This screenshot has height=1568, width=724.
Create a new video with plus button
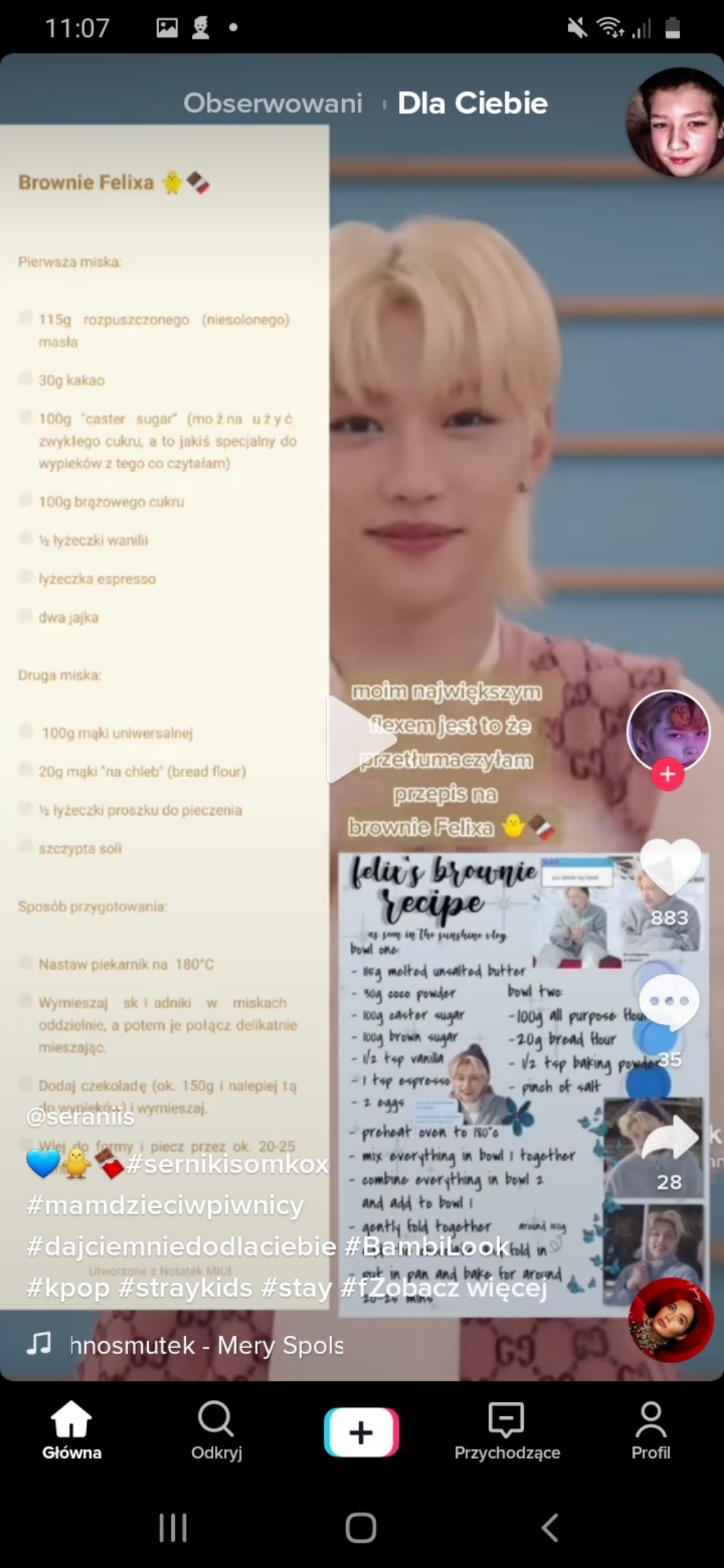pyautogui.click(x=361, y=1432)
